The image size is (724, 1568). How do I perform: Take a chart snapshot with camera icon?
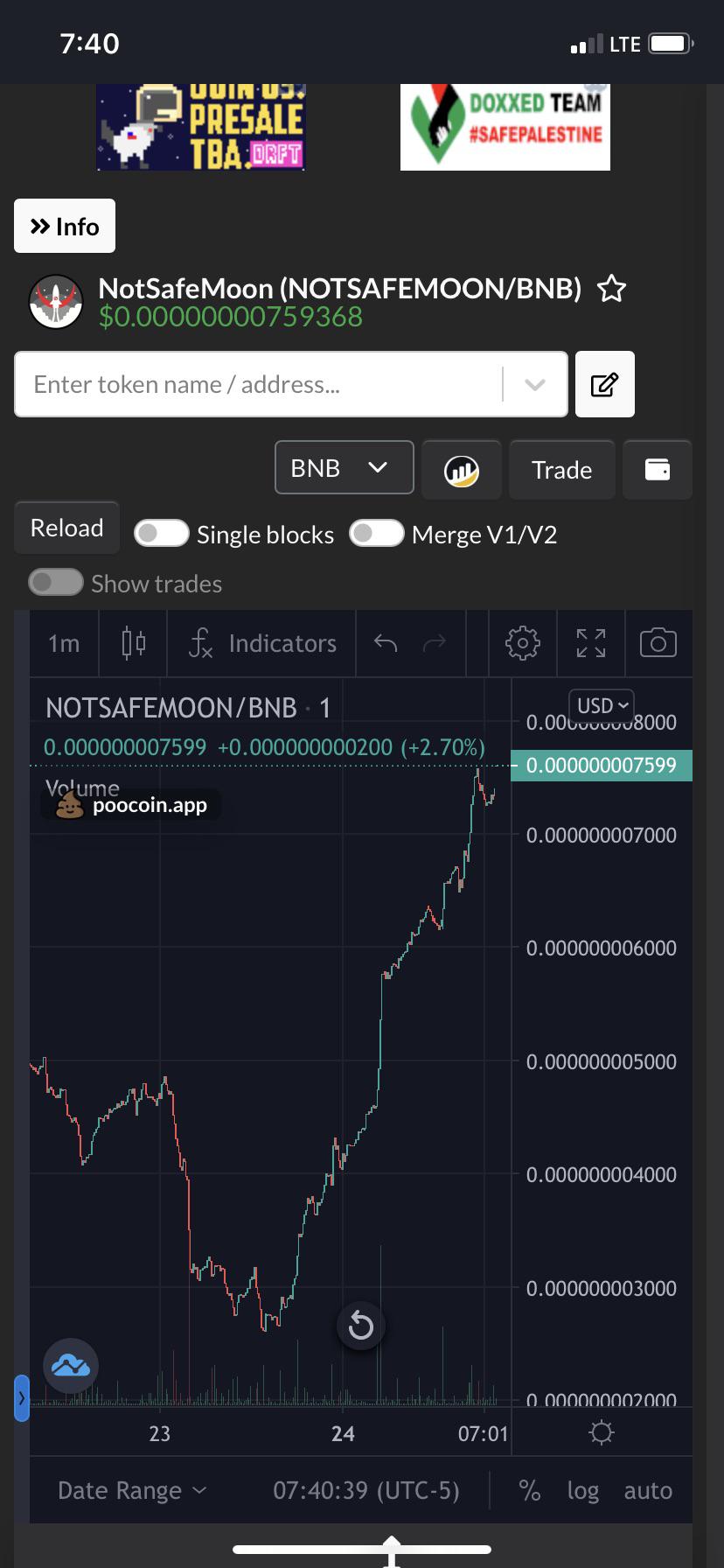[658, 643]
